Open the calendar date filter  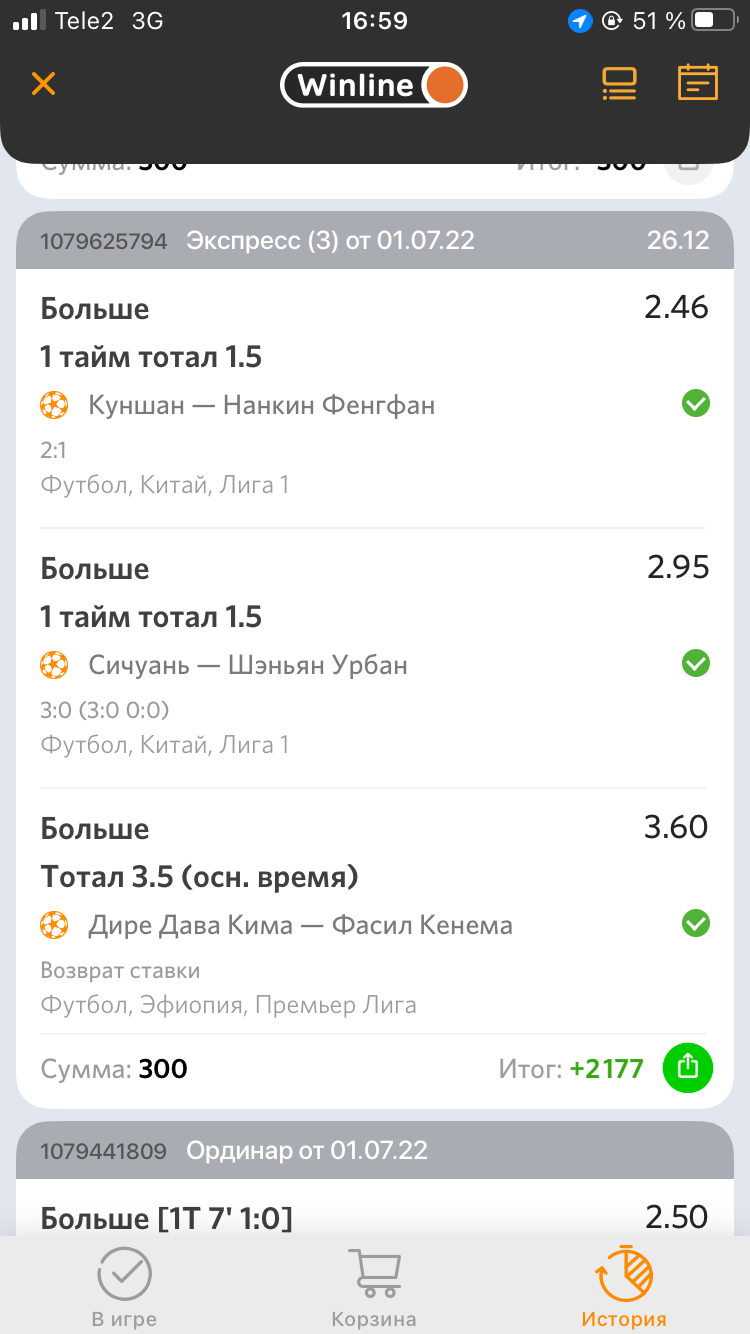698,82
